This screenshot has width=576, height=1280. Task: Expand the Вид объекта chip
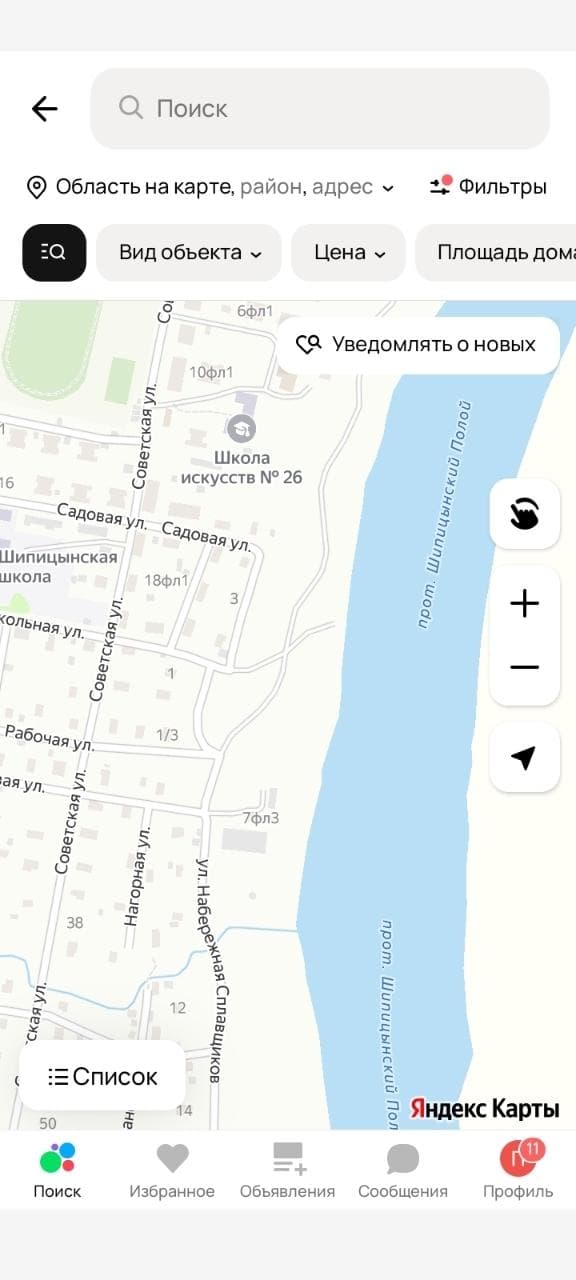(190, 252)
